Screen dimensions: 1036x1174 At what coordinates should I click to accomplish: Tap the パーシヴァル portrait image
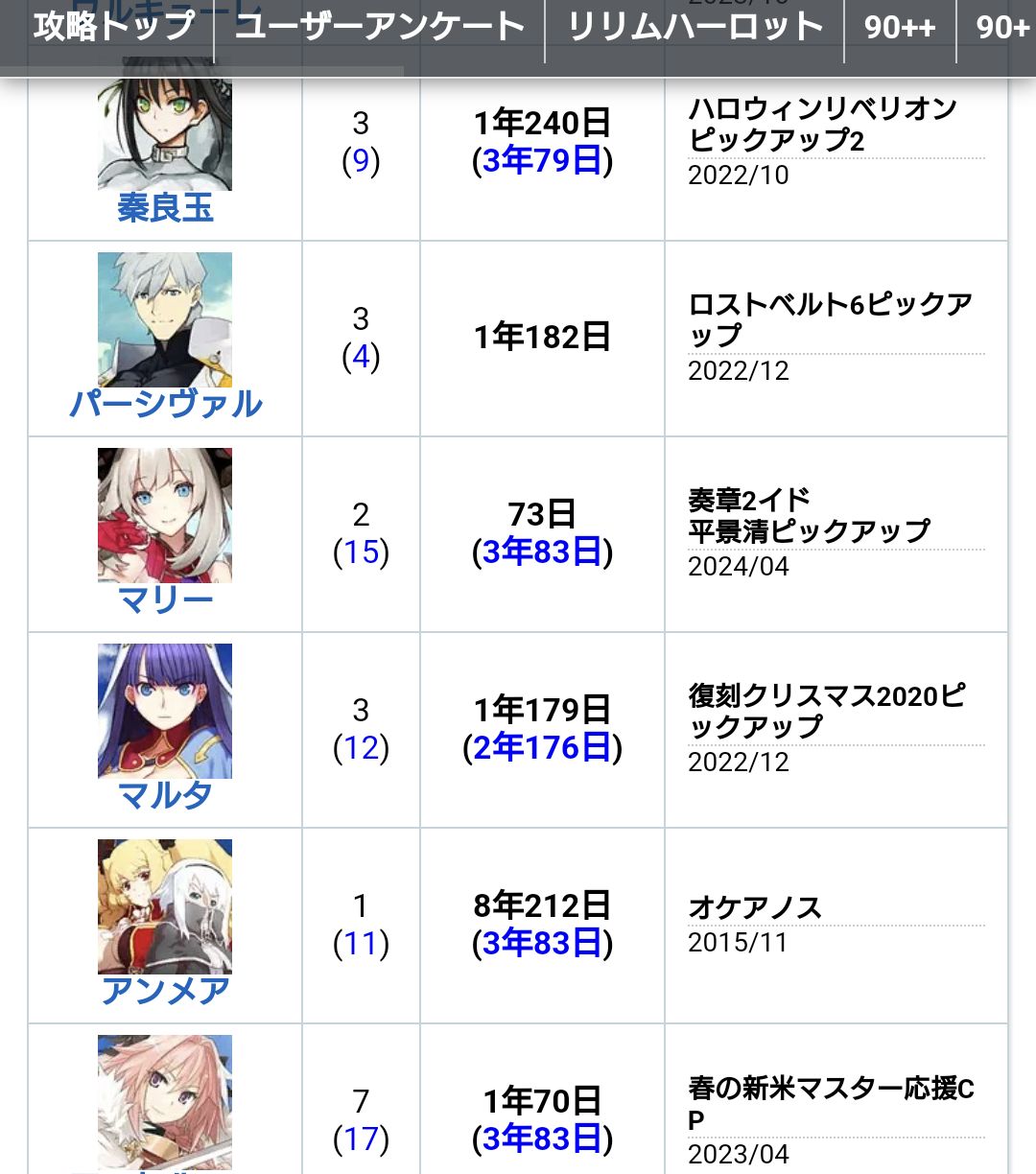pos(165,319)
